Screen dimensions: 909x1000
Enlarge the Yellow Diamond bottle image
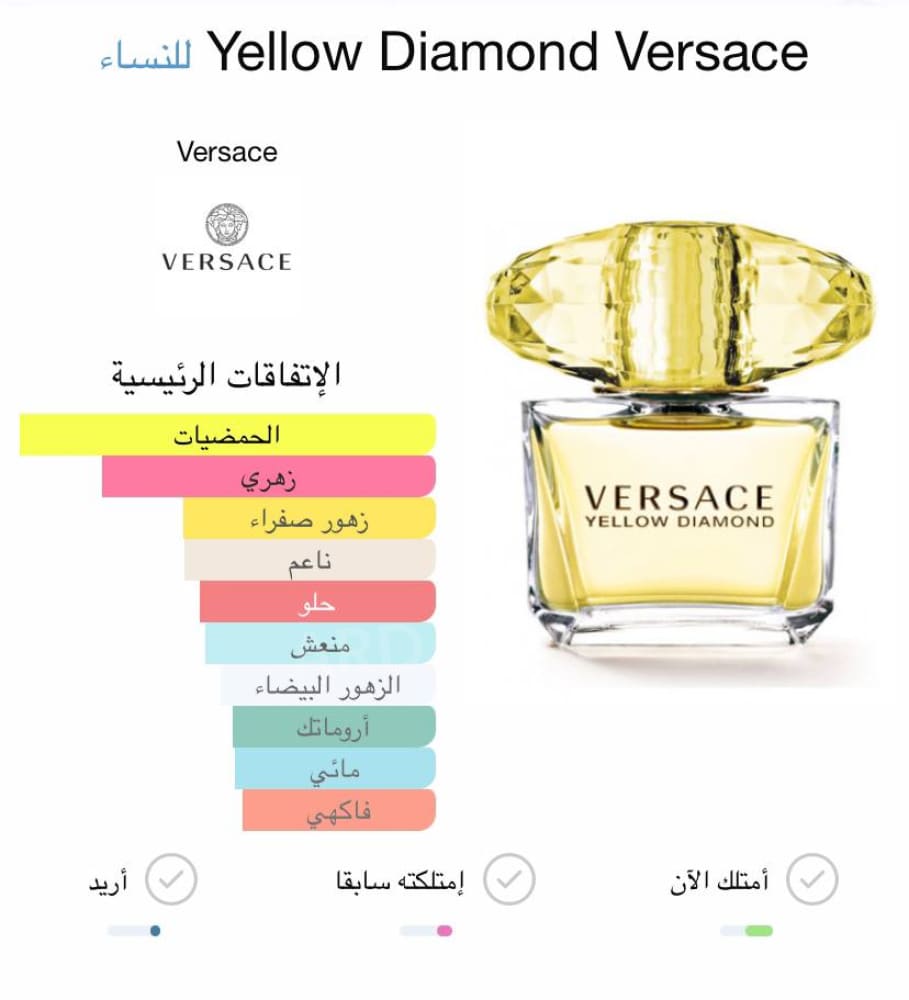coord(680,430)
